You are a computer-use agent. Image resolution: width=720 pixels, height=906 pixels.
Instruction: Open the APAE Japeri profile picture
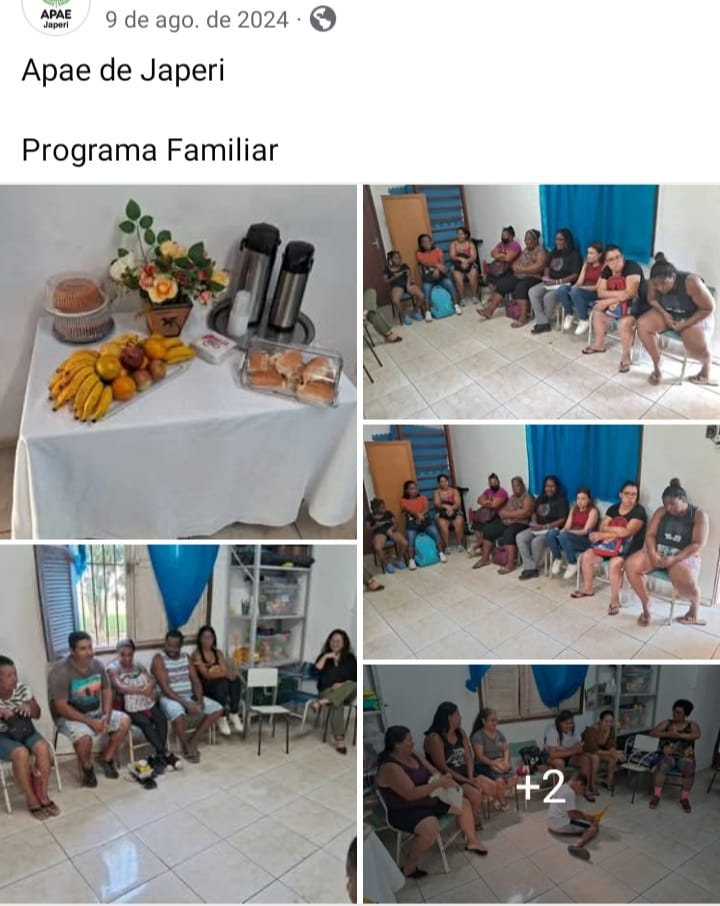coord(56,13)
